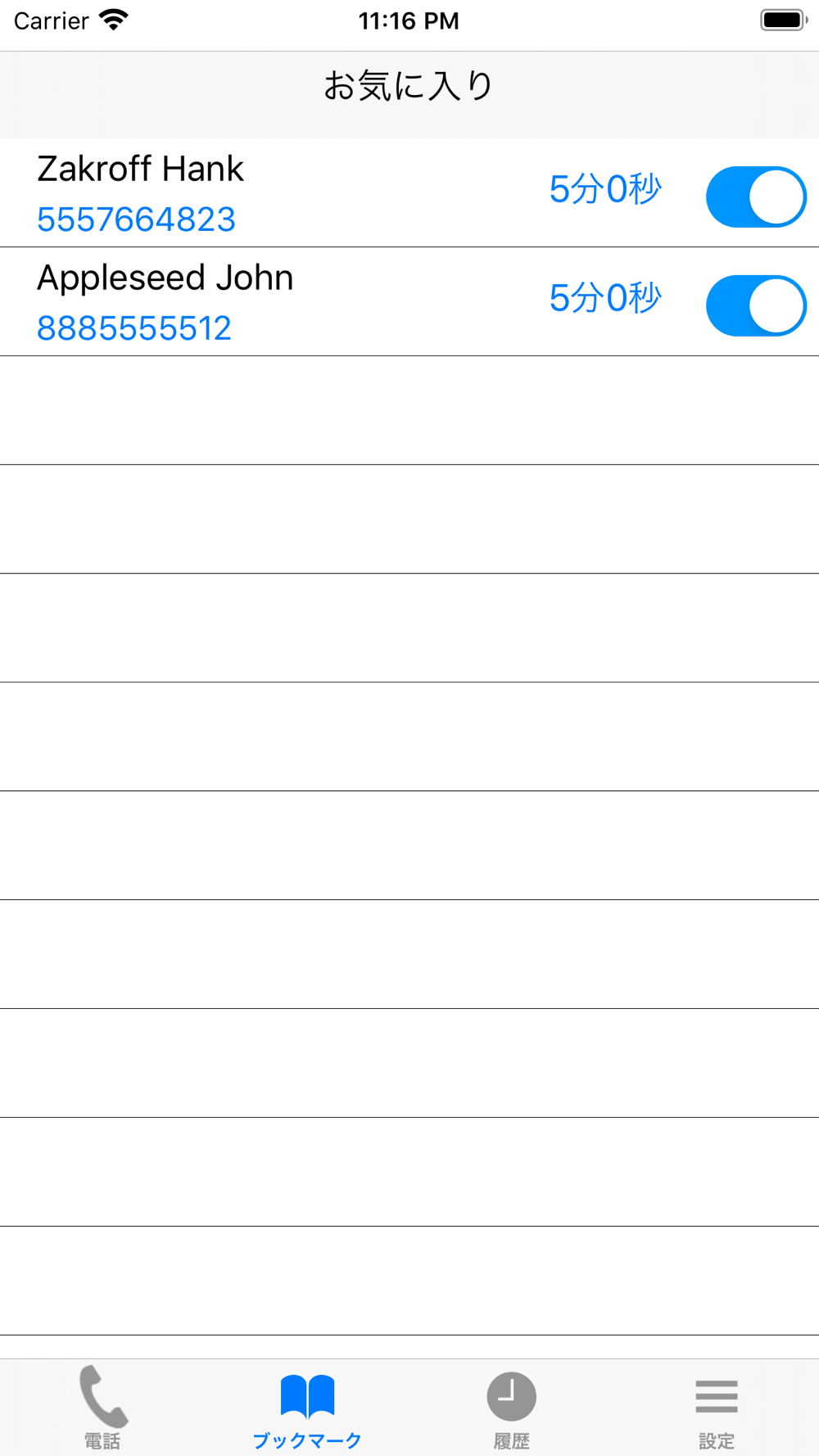Open the Zakroff Hank favorite entry

(x=409, y=192)
